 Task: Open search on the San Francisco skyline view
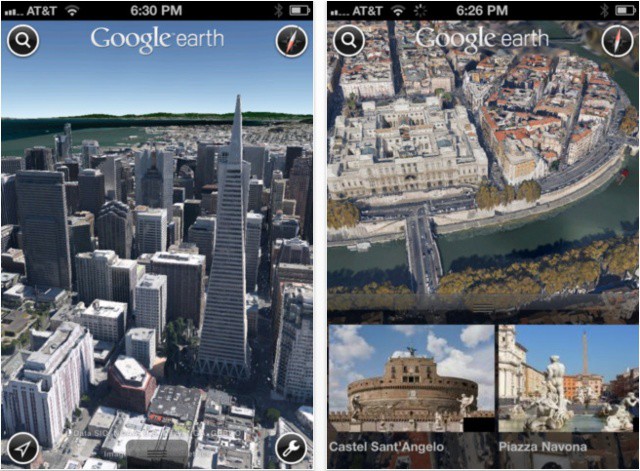point(23,41)
